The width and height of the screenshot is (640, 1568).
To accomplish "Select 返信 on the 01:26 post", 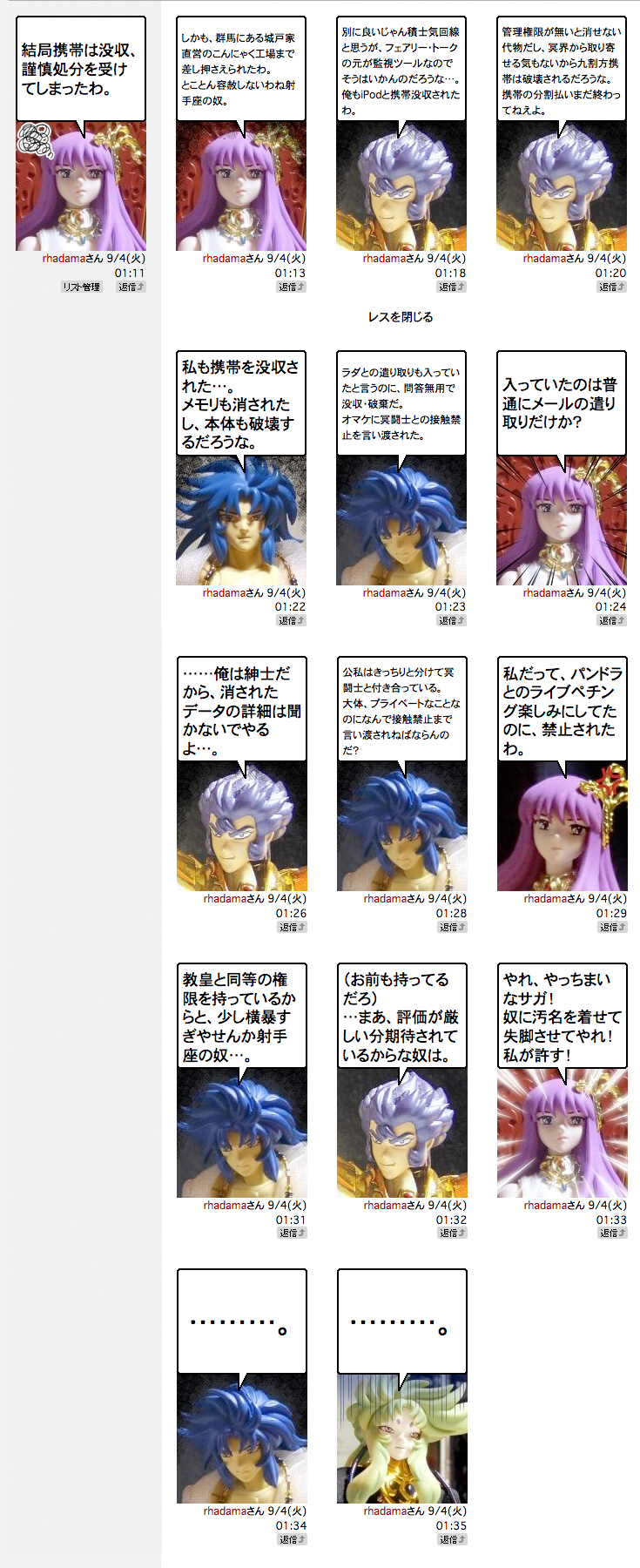I will tap(293, 927).
